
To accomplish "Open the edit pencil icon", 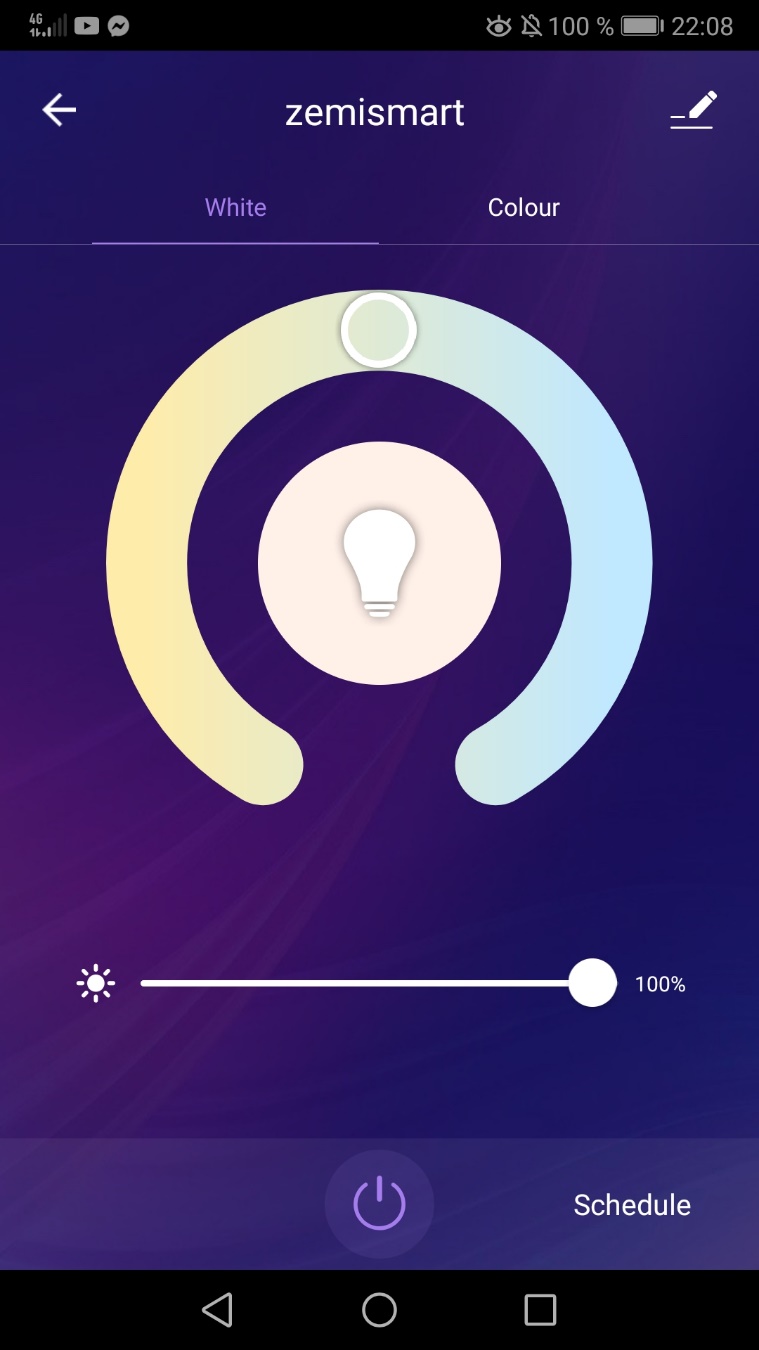I will point(694,110).
